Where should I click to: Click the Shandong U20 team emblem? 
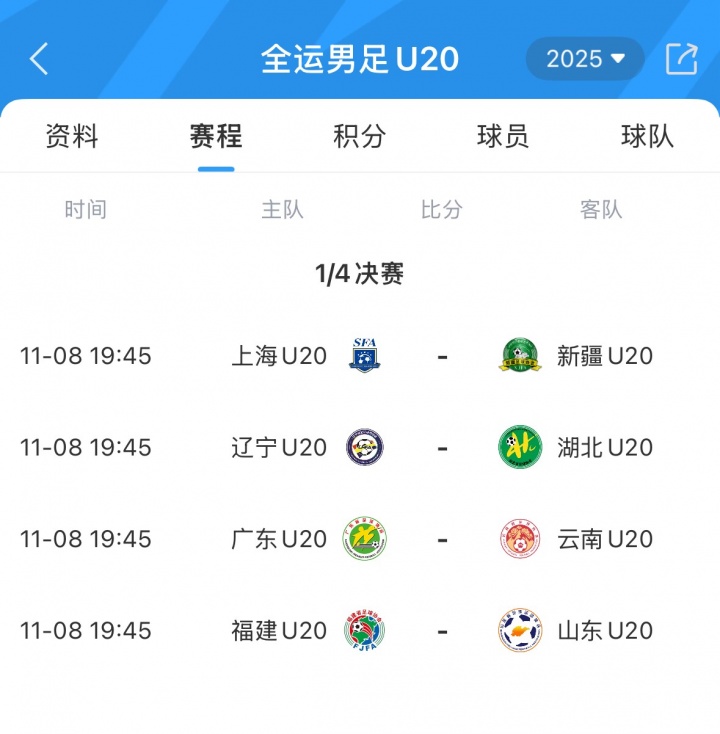[x=520, y=631]
